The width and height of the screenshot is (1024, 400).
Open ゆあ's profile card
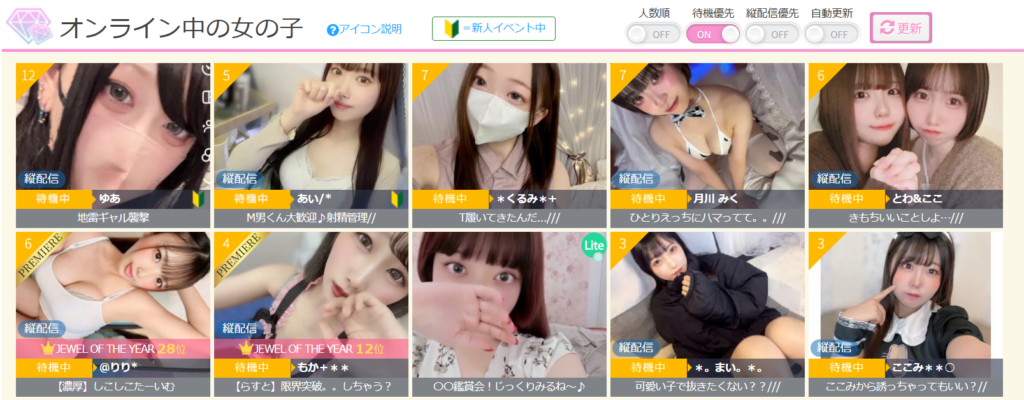pyautogui.click(x=112, y=130)
